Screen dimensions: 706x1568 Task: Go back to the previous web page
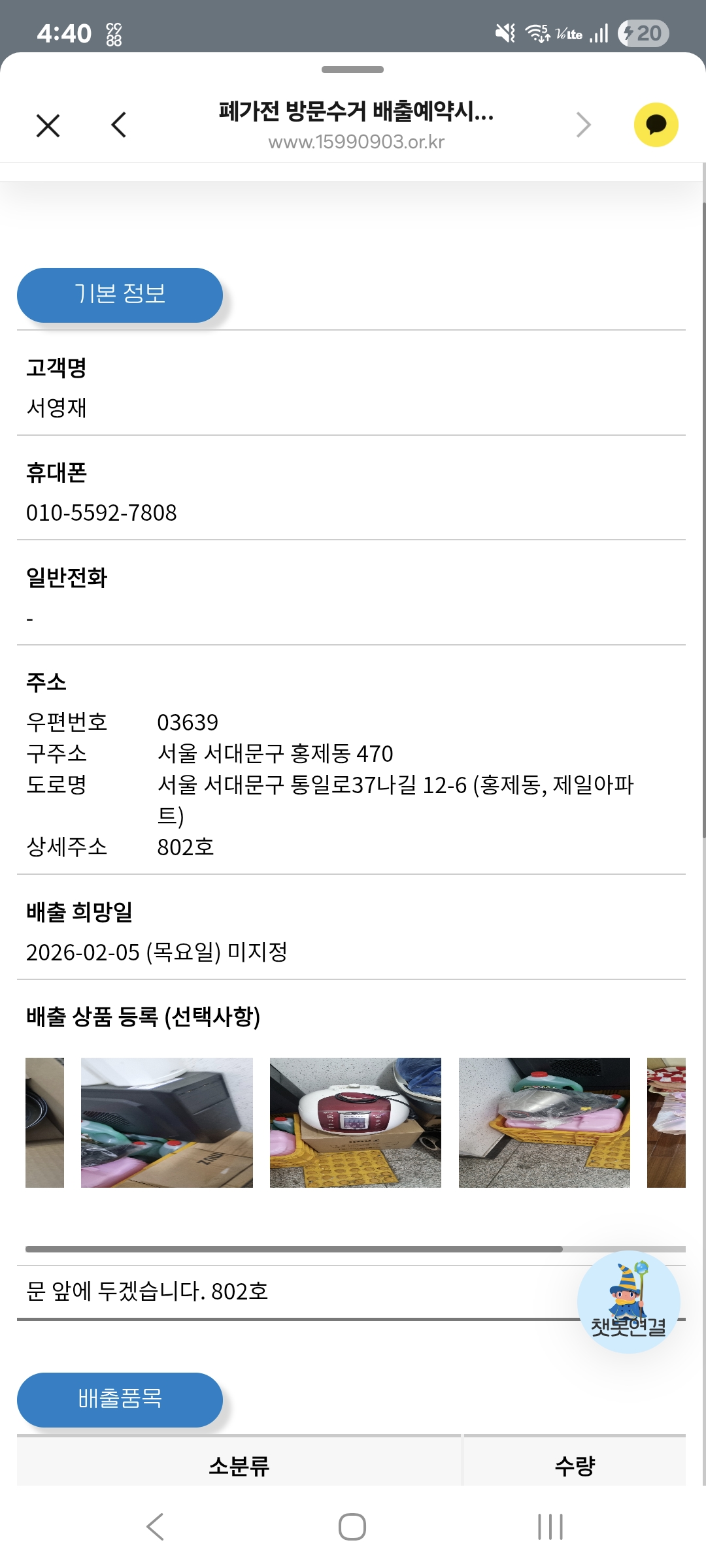(119, 125)
